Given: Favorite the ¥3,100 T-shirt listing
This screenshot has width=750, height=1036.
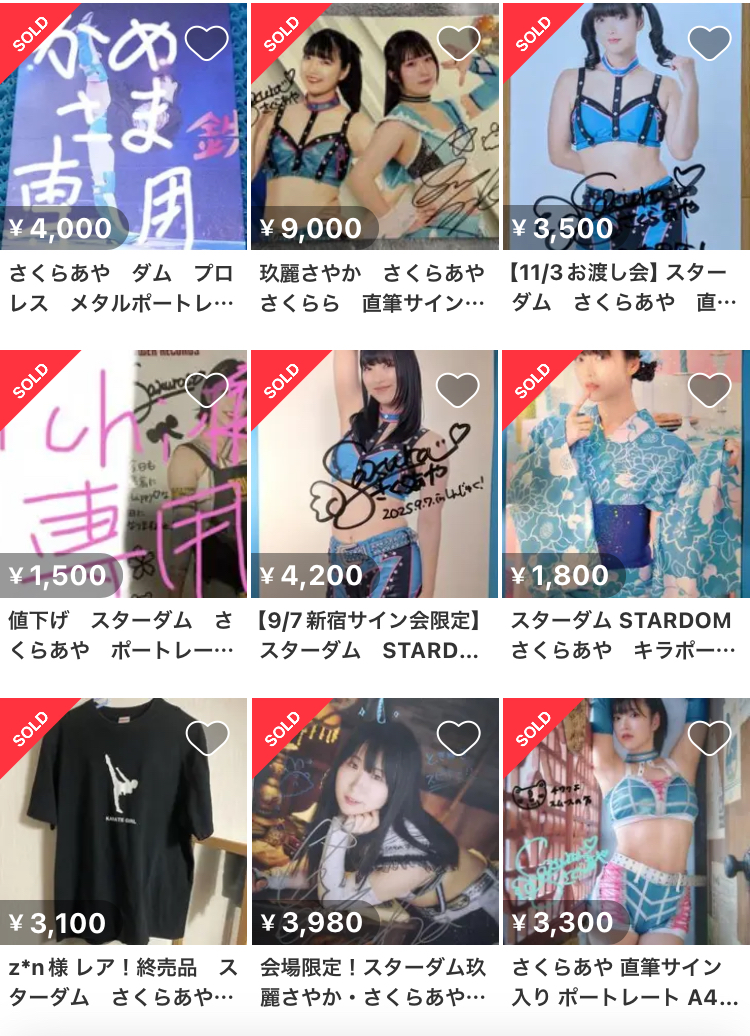Looking at the screenshot, I should tap(208, 738).
